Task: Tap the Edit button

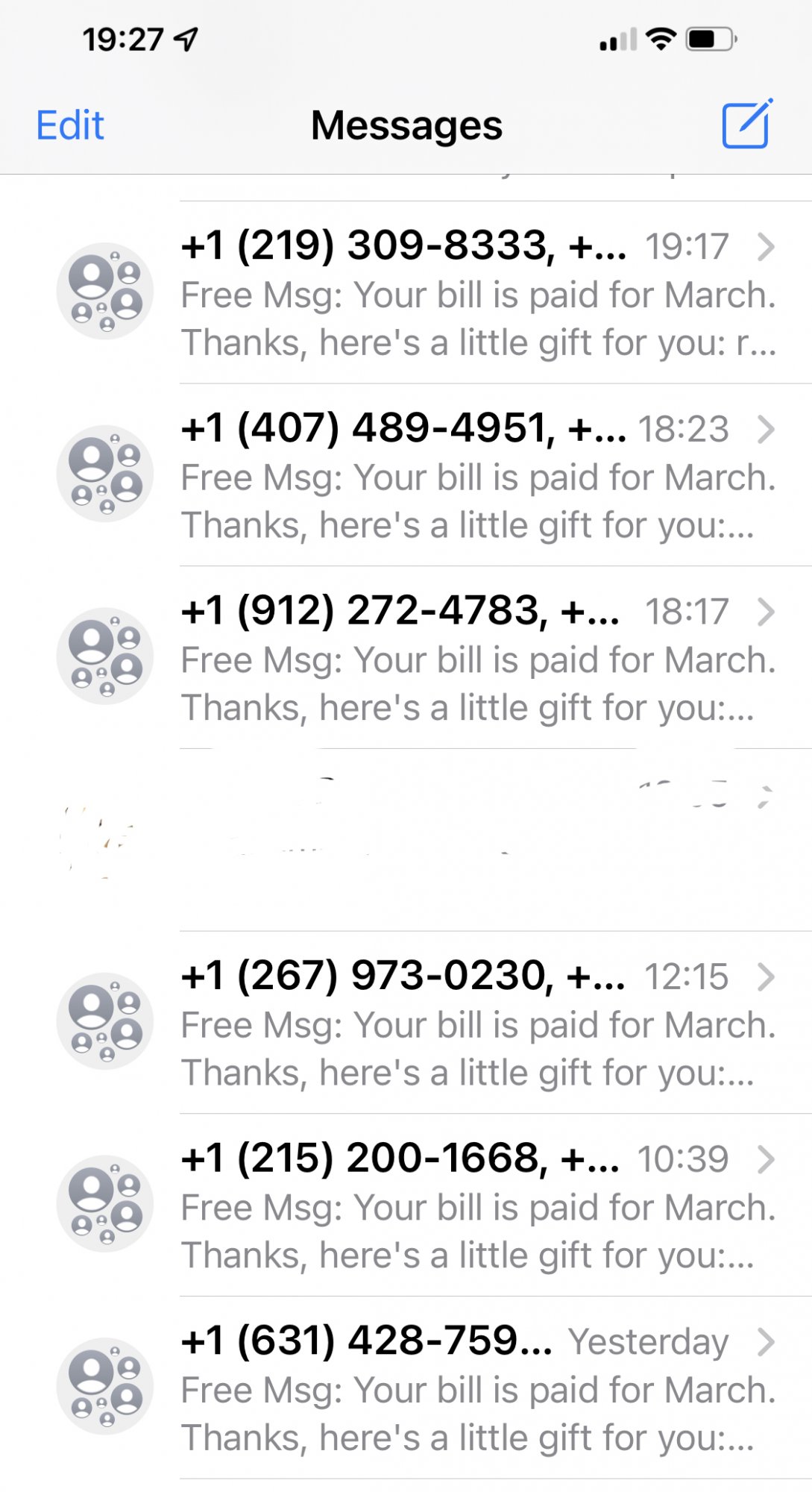Action: click(70, 125)
